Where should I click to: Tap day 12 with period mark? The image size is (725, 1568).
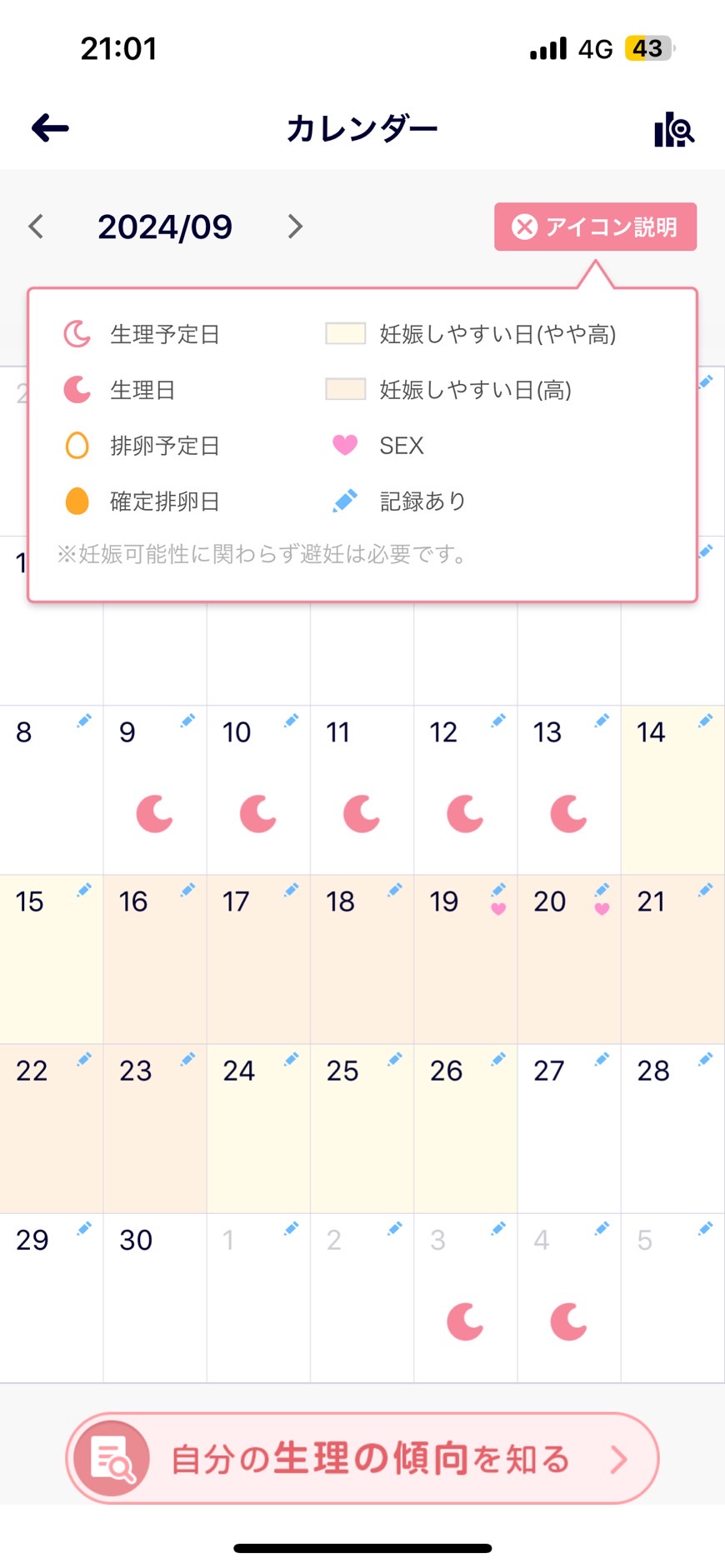[466, 790]
